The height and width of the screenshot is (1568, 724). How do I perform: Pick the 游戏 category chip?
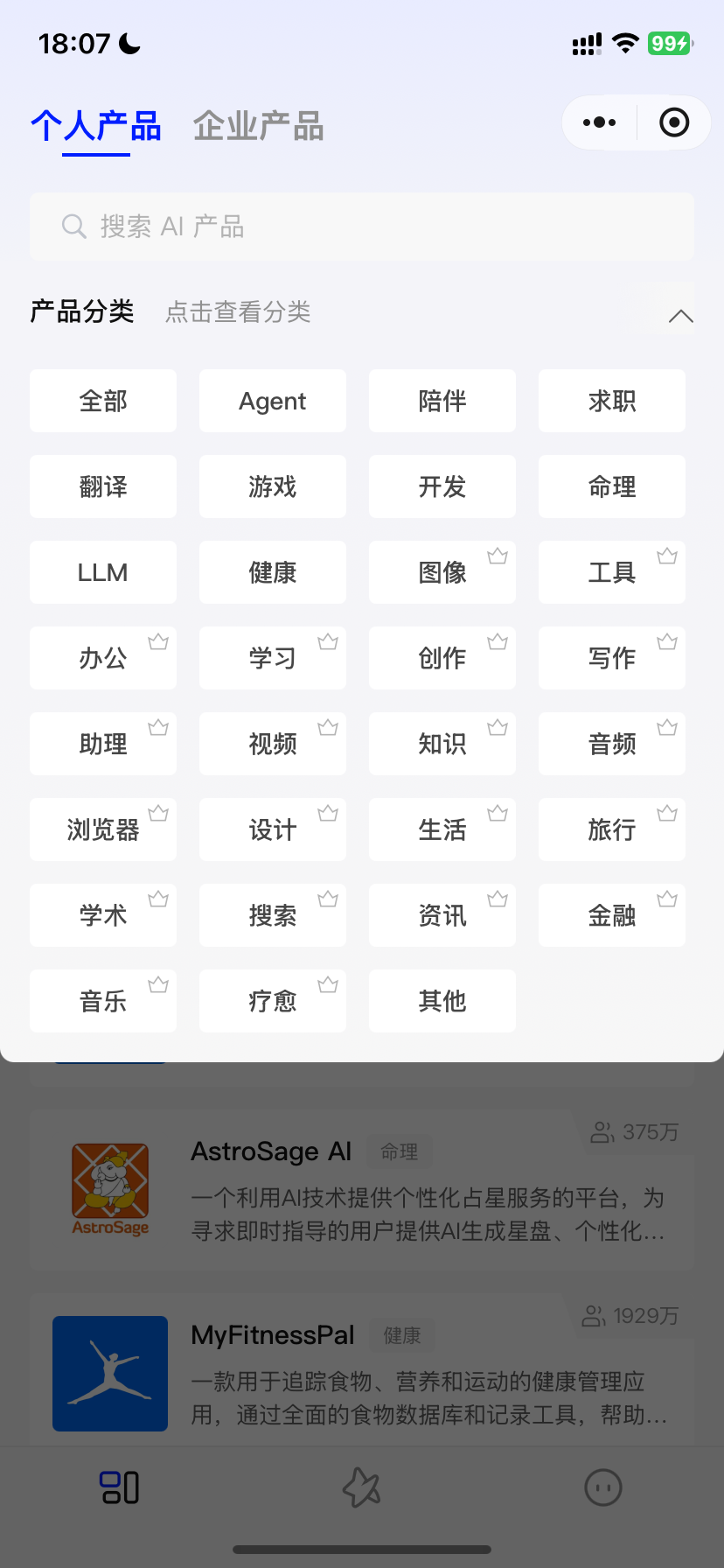pos(273,486)
